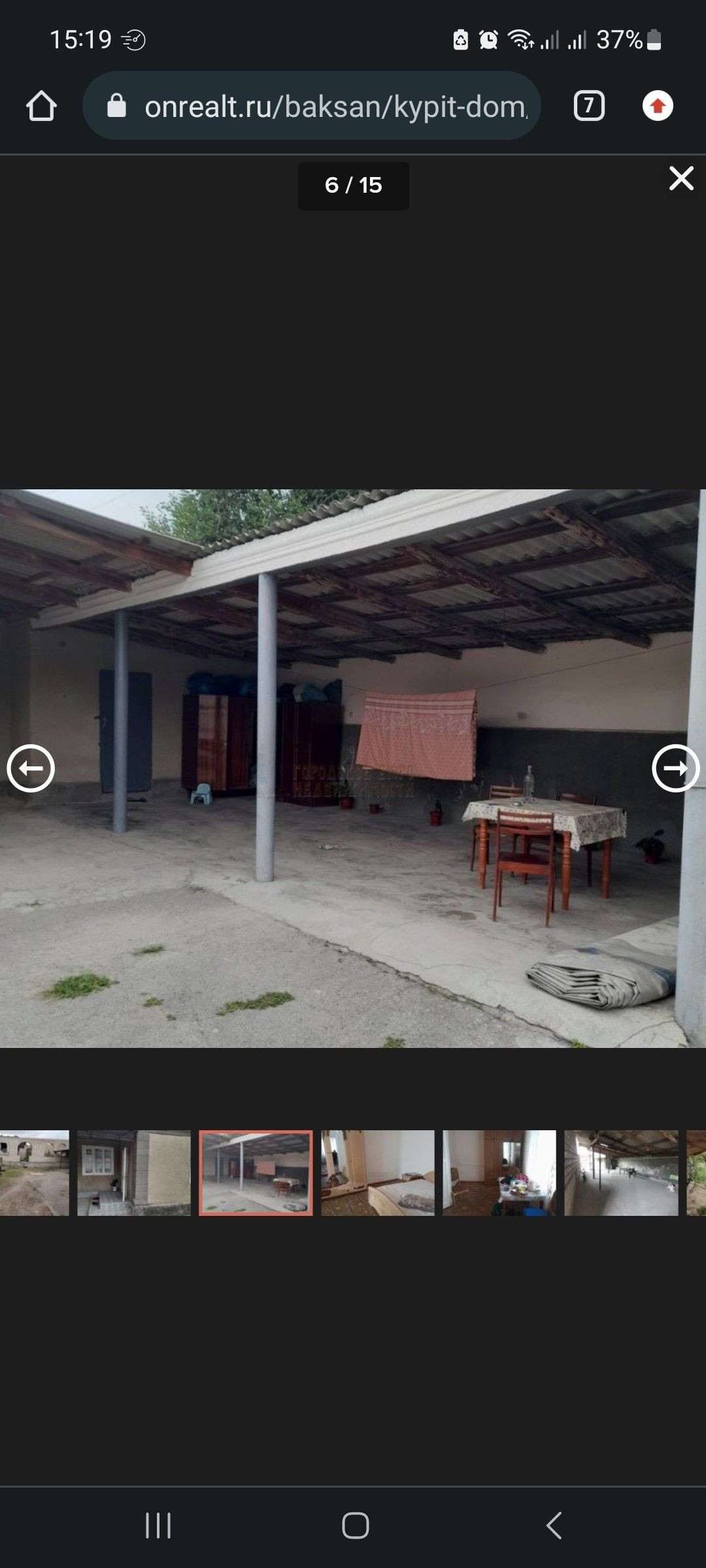706x1568 pixels.
Task: Close the photo gallery viewer
Action: point(681,178)
